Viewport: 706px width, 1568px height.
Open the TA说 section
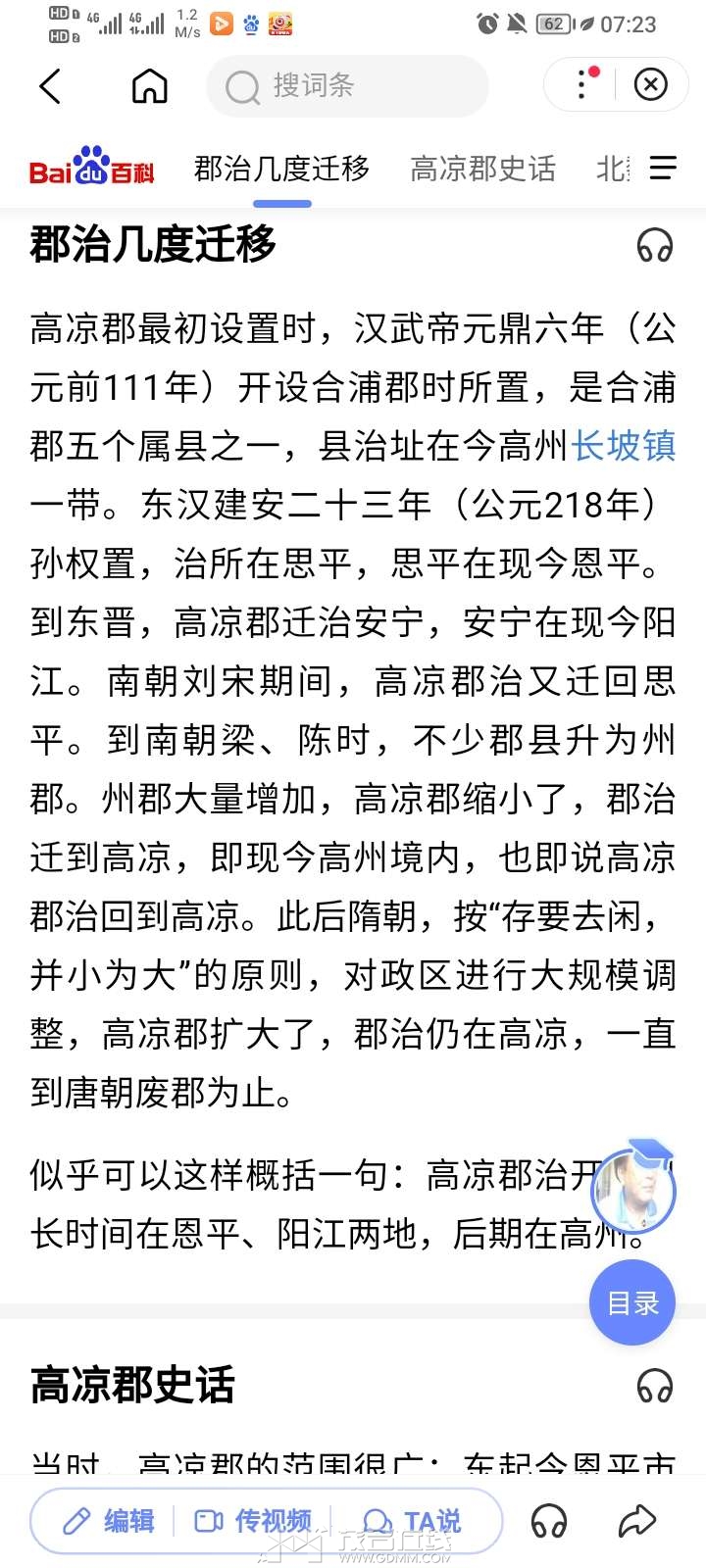click(x=412, y=1521)
